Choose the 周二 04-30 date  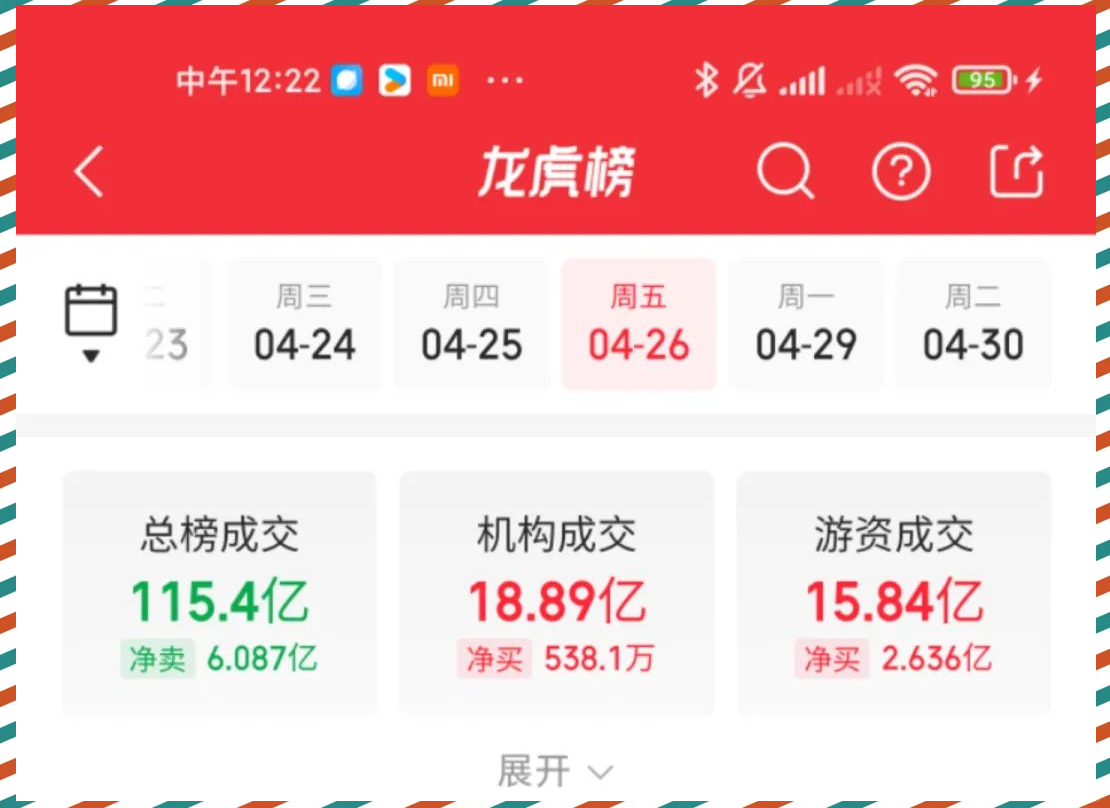click(973, 323)
